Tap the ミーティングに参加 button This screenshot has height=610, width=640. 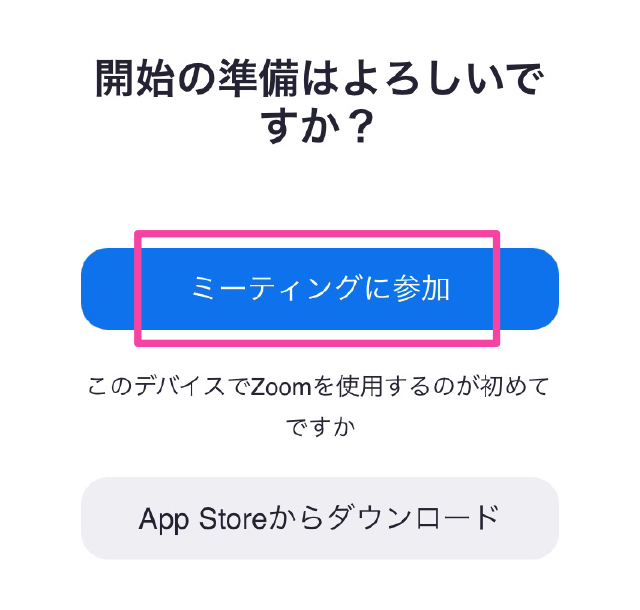[x=319, y=289]
